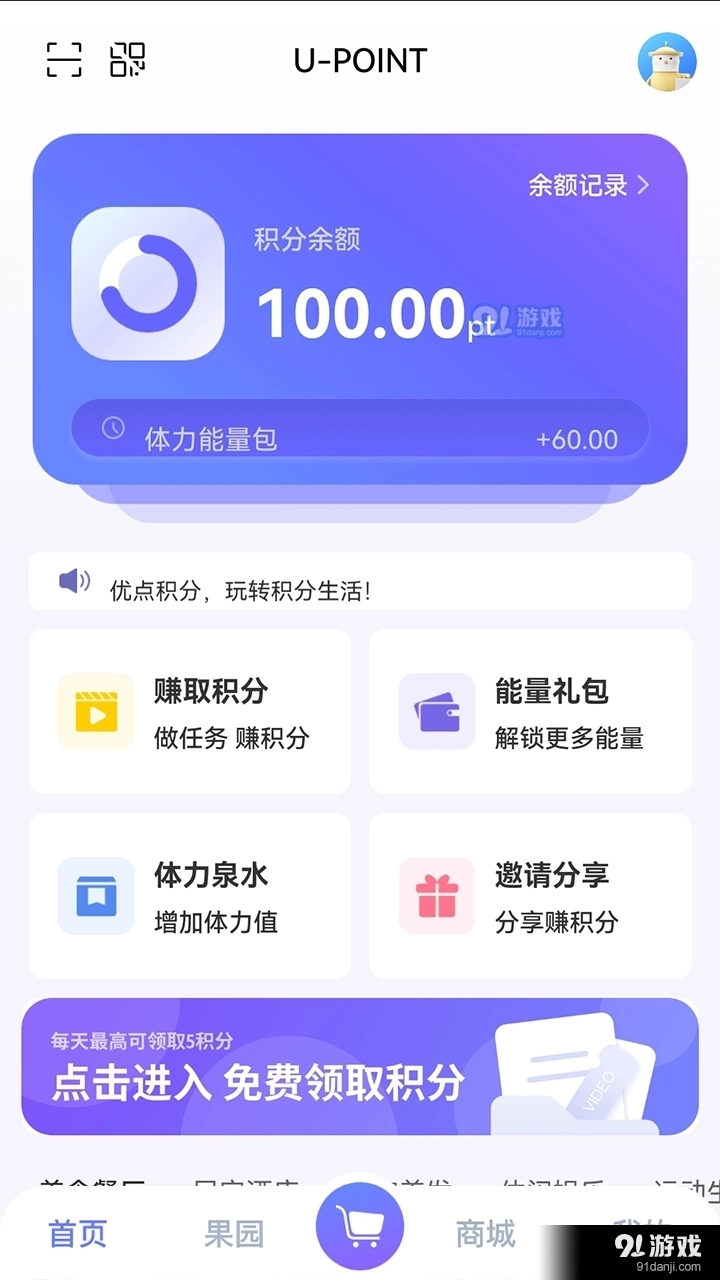Select the 首页 tab at bottom
The image size is (720, 1280).
[x=76, y=1234]
